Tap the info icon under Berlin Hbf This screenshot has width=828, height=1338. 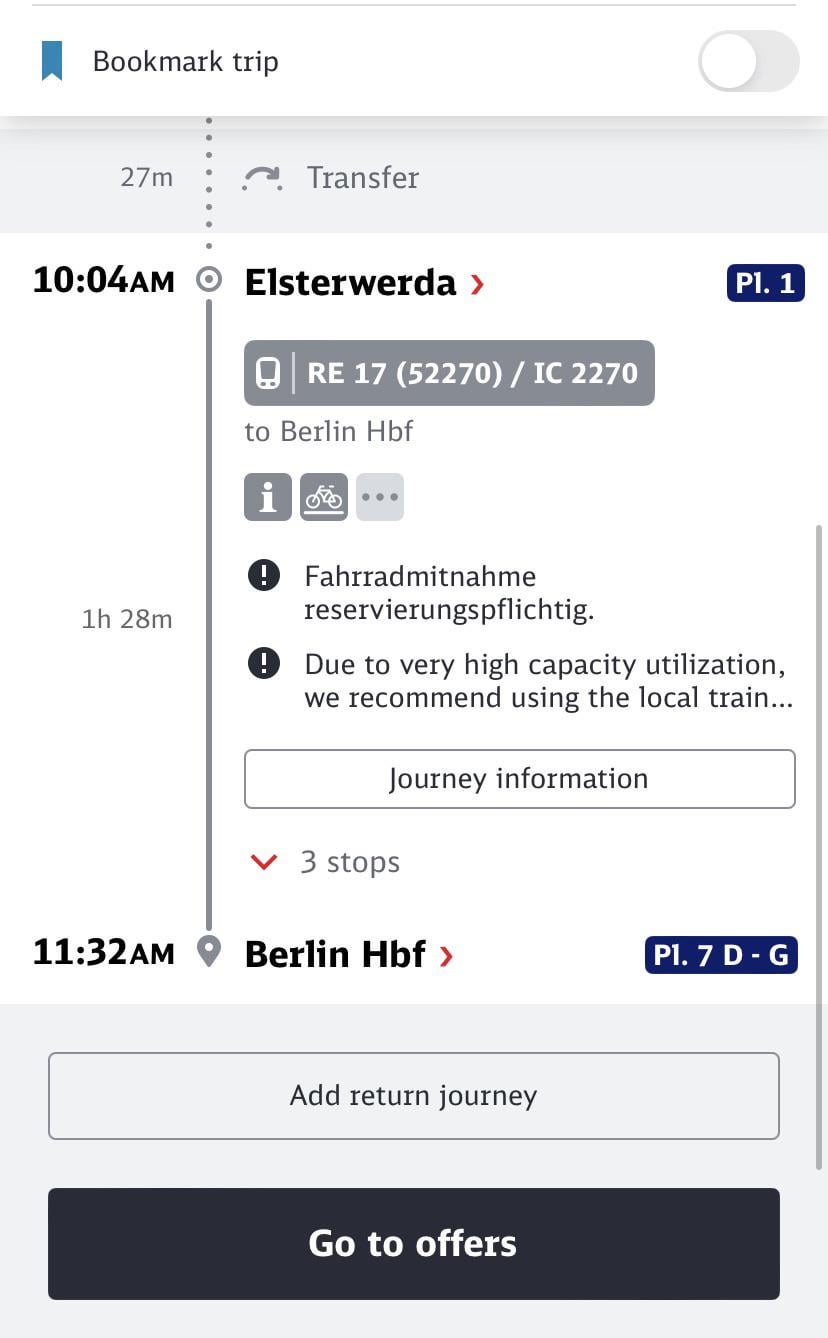(268, 497)
